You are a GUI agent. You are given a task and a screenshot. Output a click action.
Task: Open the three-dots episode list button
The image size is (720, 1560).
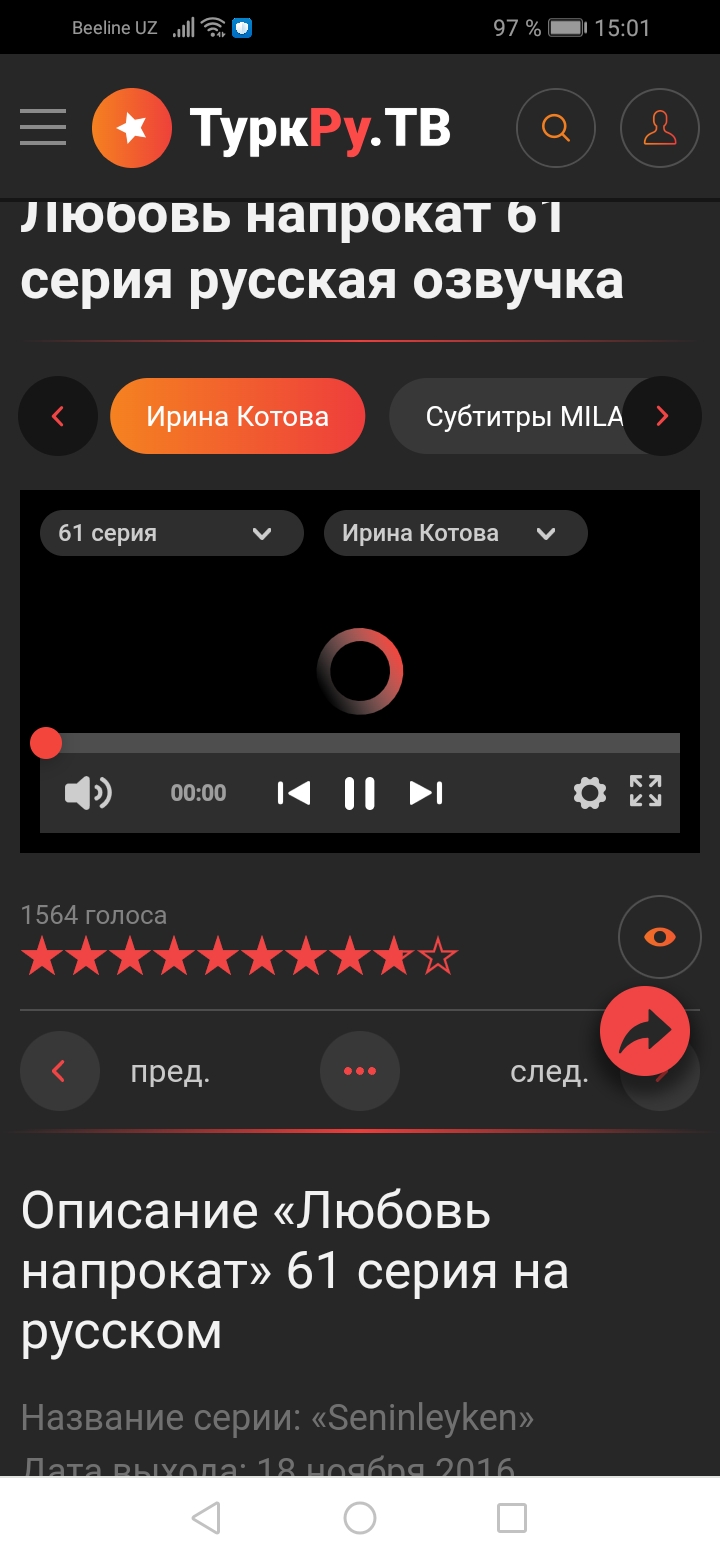359,1072
